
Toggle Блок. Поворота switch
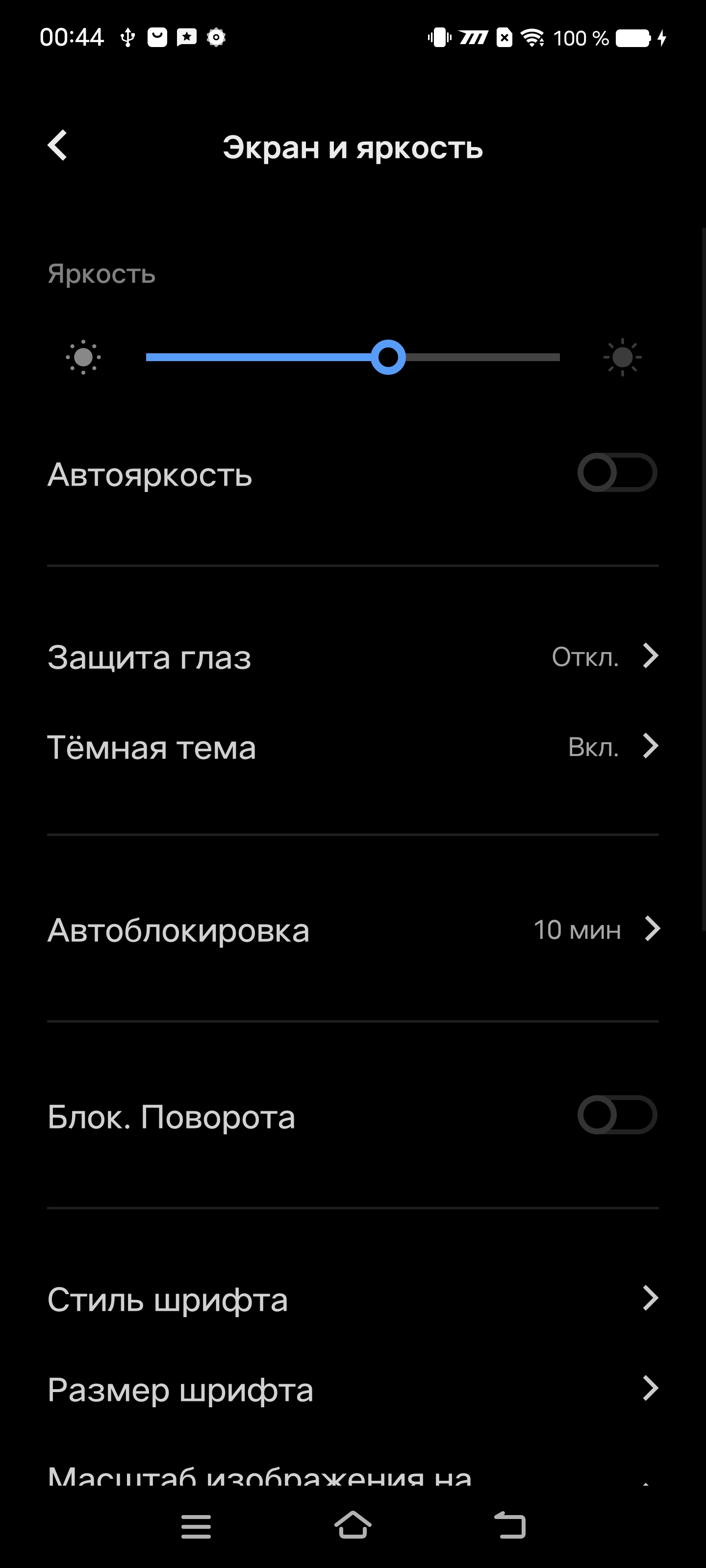(616, 1115)
